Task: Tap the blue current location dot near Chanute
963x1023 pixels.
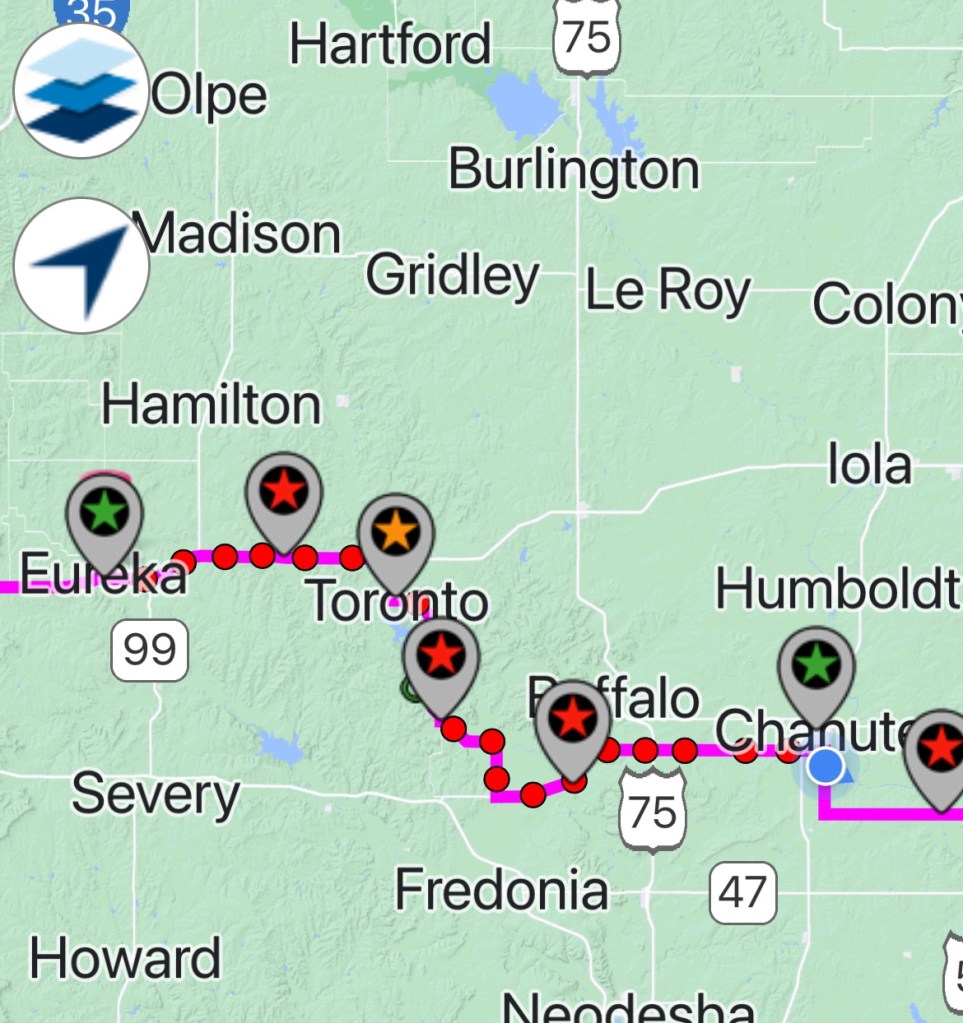Action: [825, 767]
